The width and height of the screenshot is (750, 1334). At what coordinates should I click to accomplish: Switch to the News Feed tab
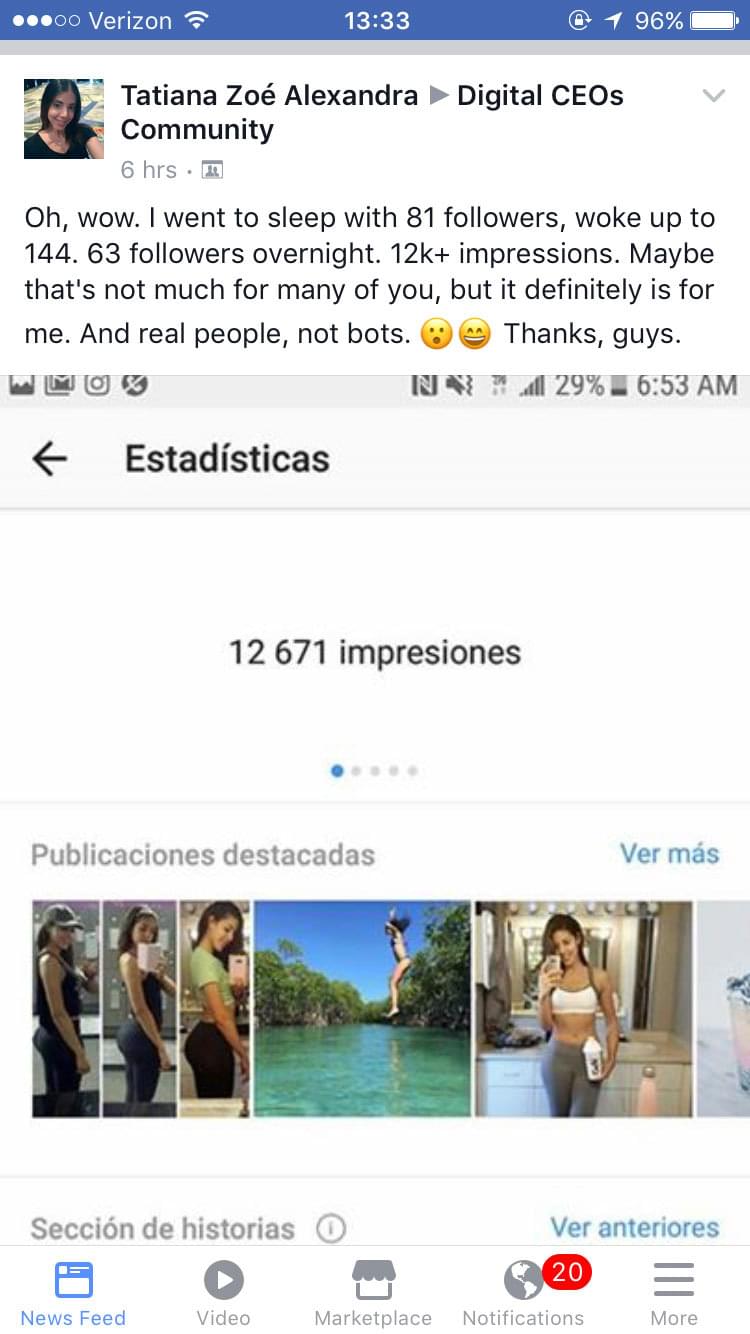coord(73,1292)
